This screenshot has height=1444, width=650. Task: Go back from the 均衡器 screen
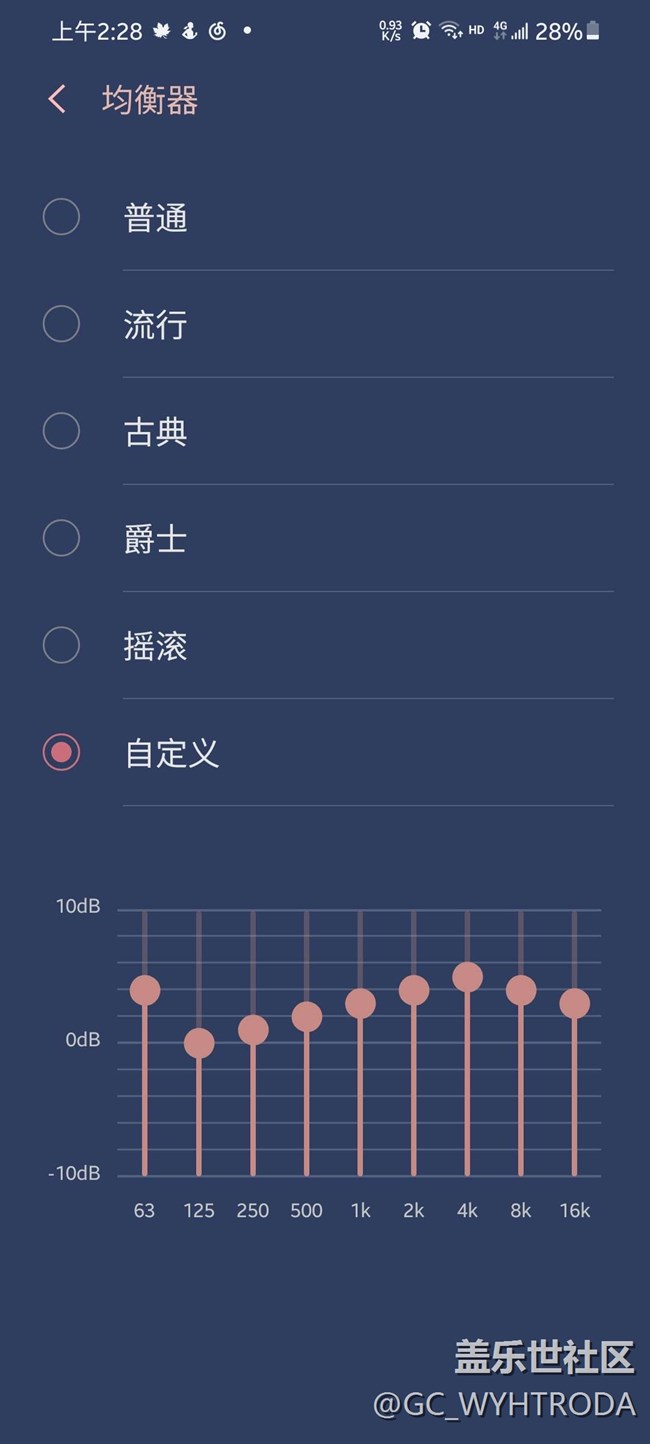click(x=57, y=99)
